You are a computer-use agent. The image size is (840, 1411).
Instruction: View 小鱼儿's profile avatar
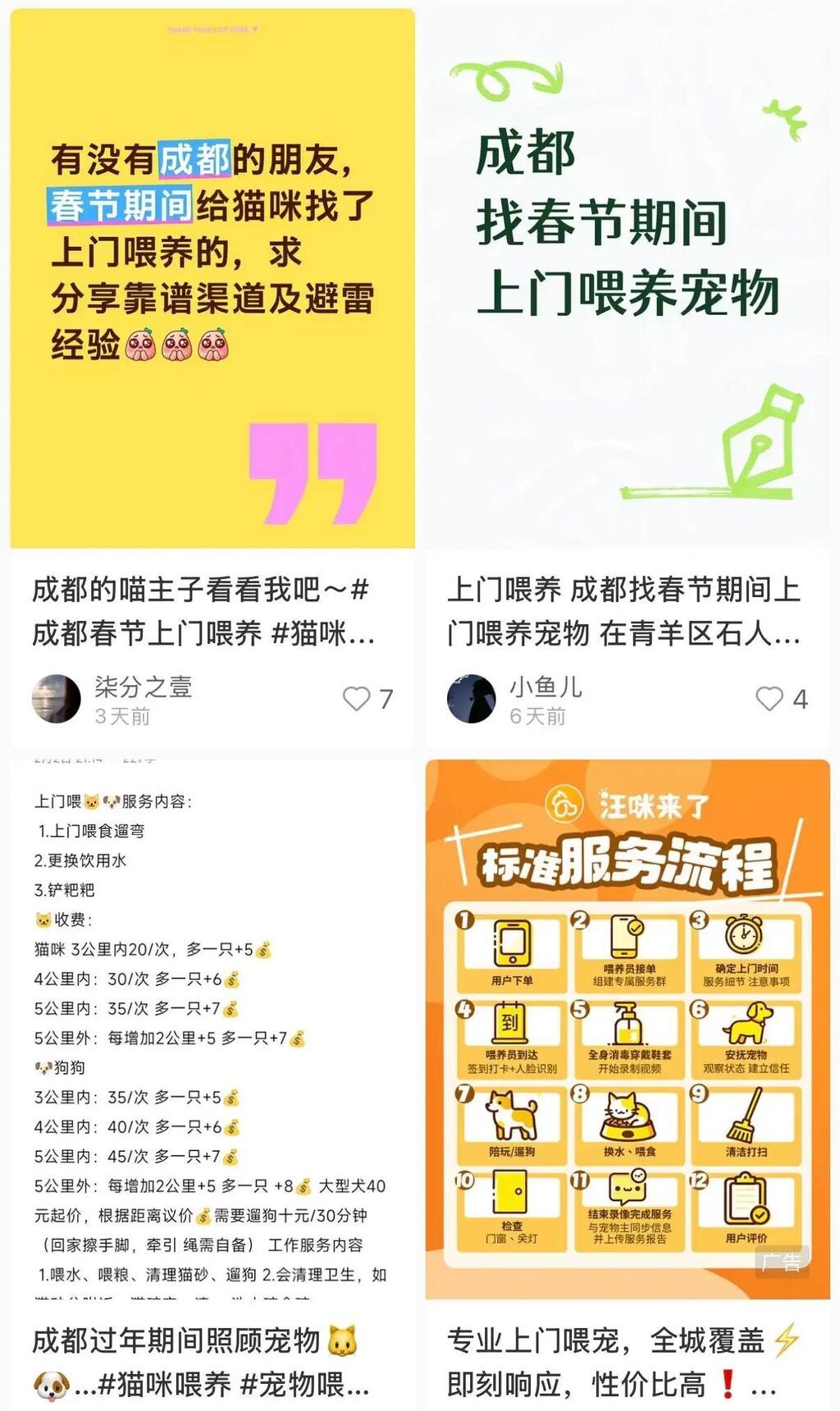tap(471, 699)
